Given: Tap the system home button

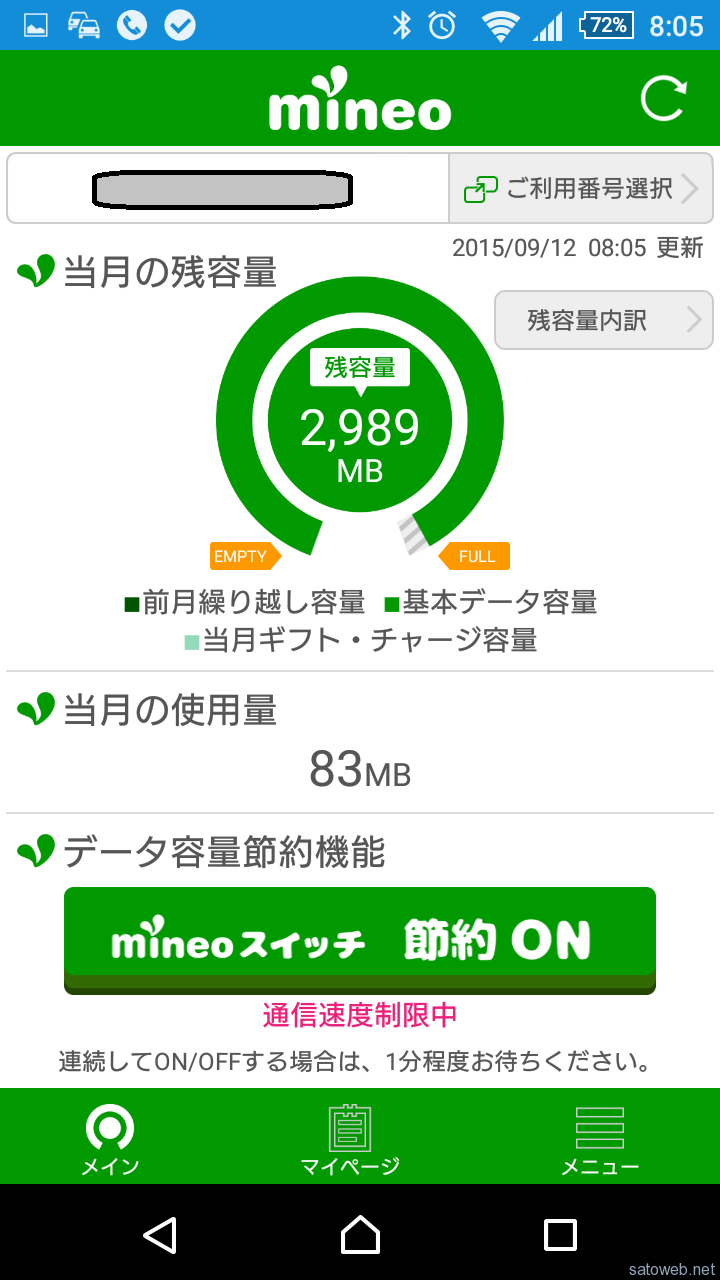Looking at the screenshot, I should [x=360, y=1235].
